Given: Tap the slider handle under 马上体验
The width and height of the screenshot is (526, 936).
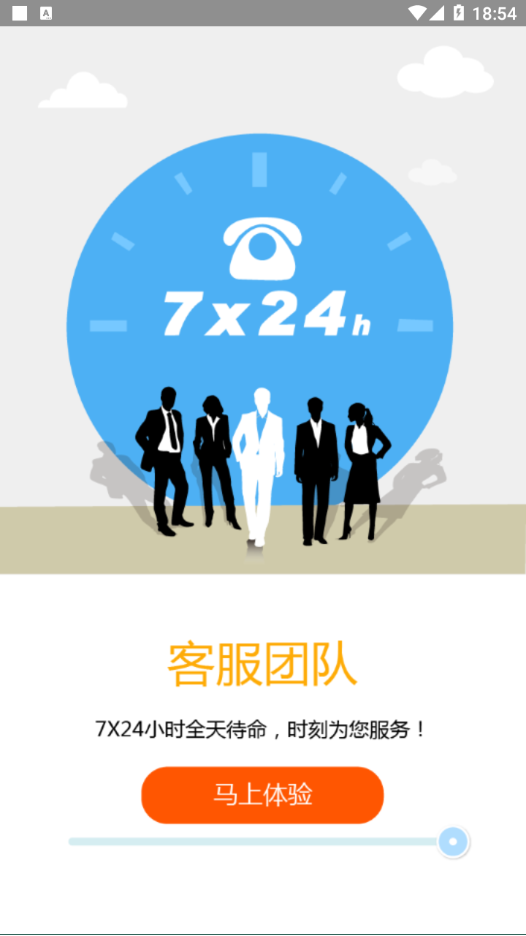Looking at the screenshot, I should pos(453,842).
